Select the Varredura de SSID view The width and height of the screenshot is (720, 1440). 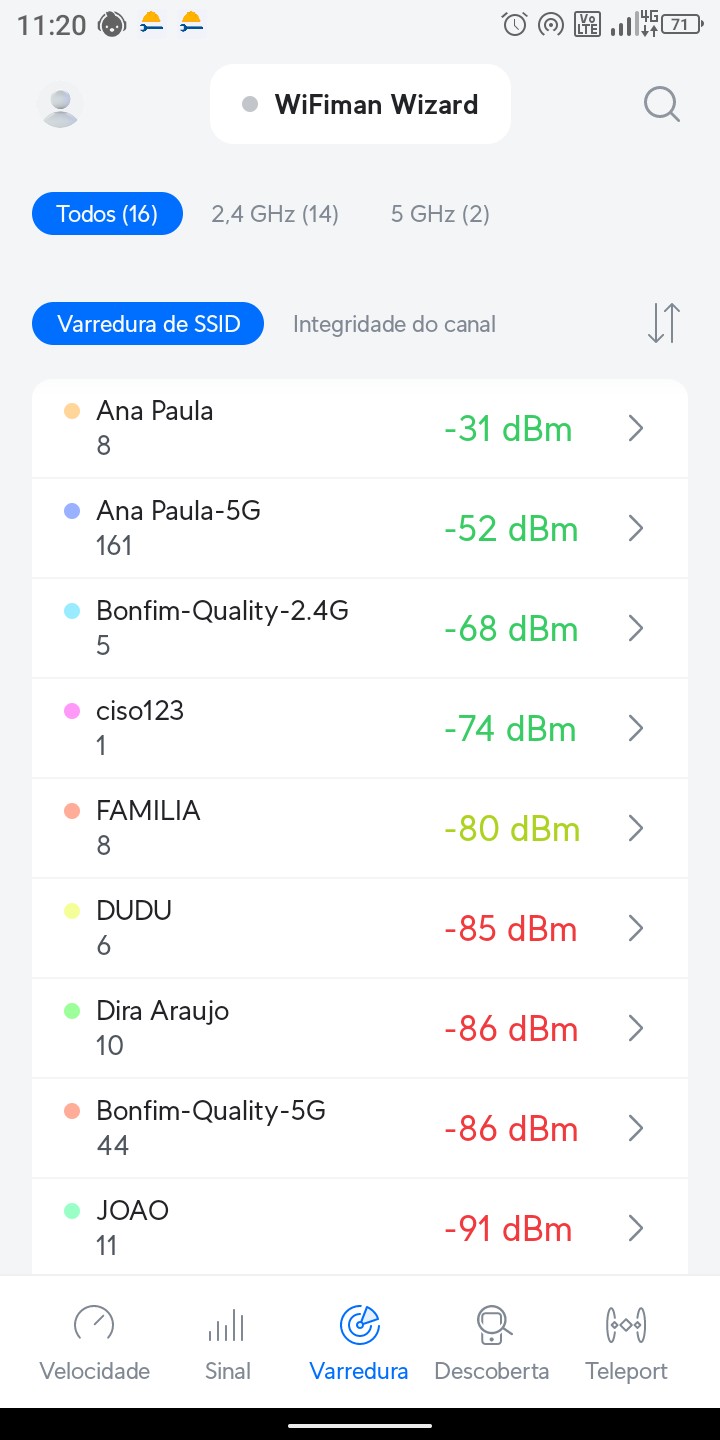tap(148, 324)
